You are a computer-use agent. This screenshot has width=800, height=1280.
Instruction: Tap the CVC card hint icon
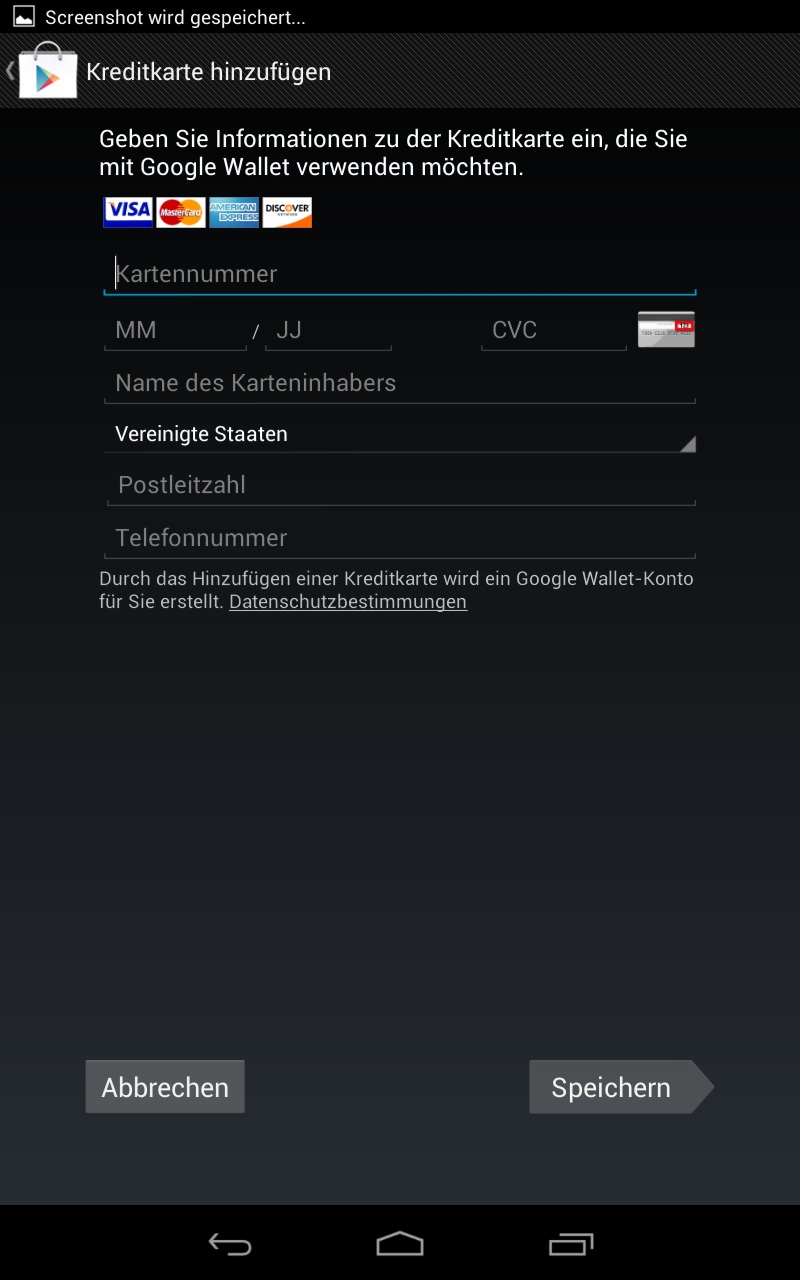[666, 330]
